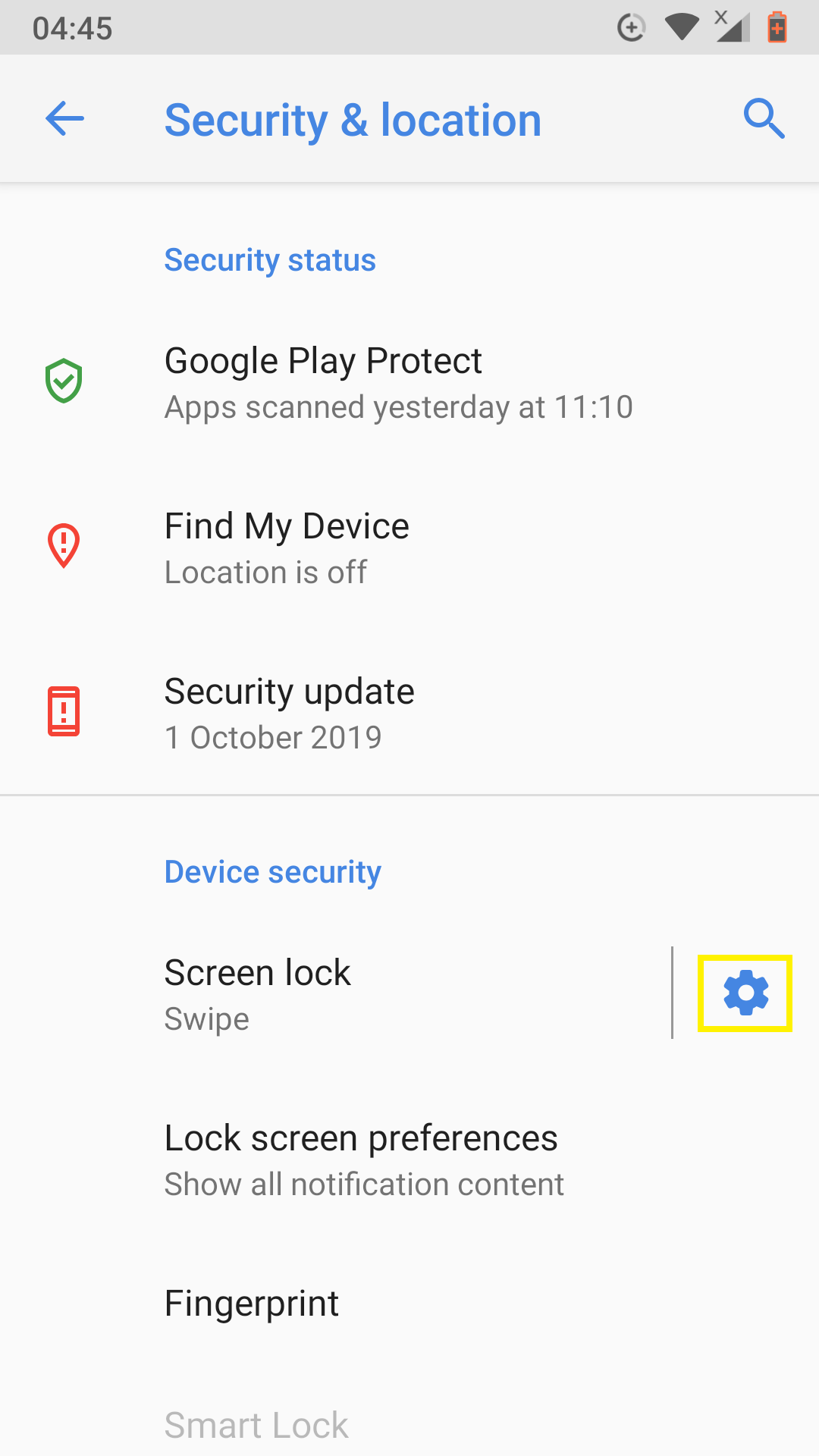The width and height of the screenshot is (819, 1456).
Task: Open Google Play Protect
Action: [x=409, y=383]
